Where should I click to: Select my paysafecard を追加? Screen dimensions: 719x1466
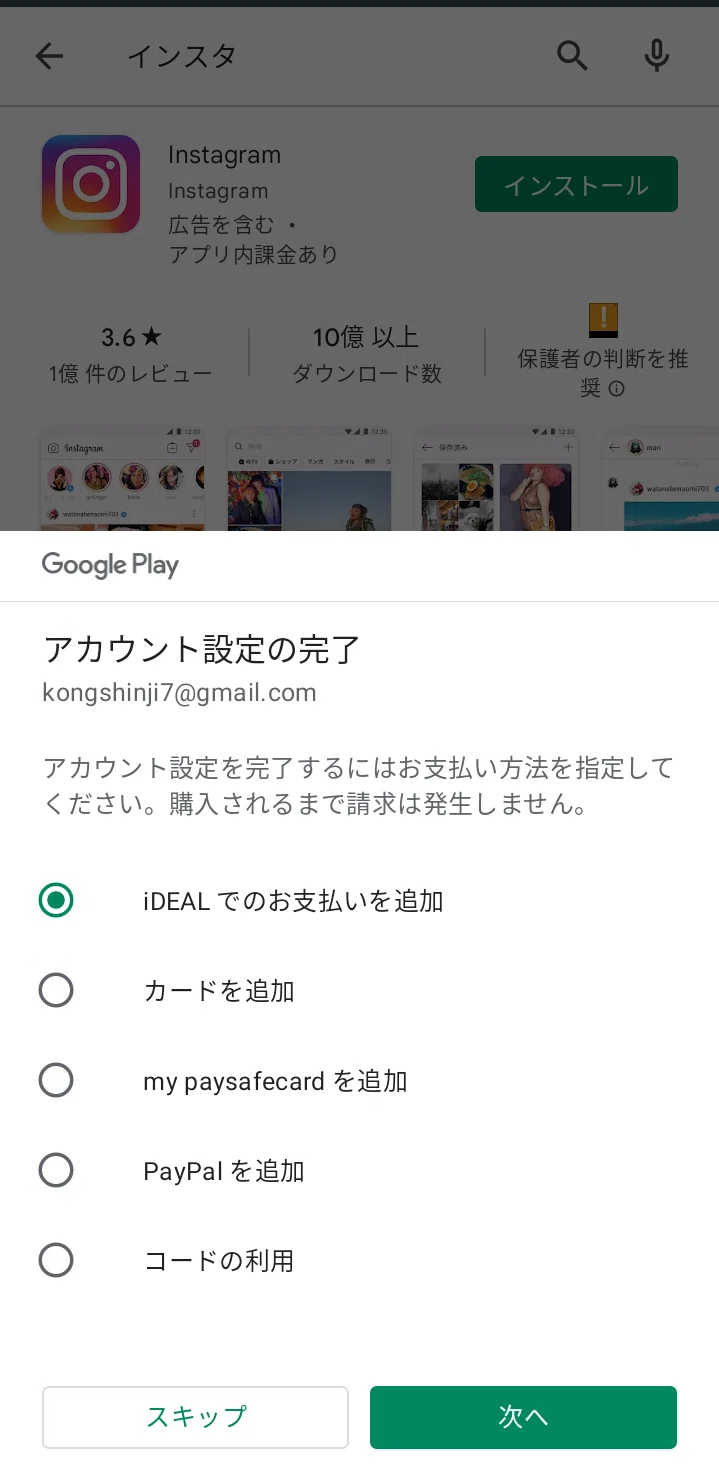tap(359, 1081)
